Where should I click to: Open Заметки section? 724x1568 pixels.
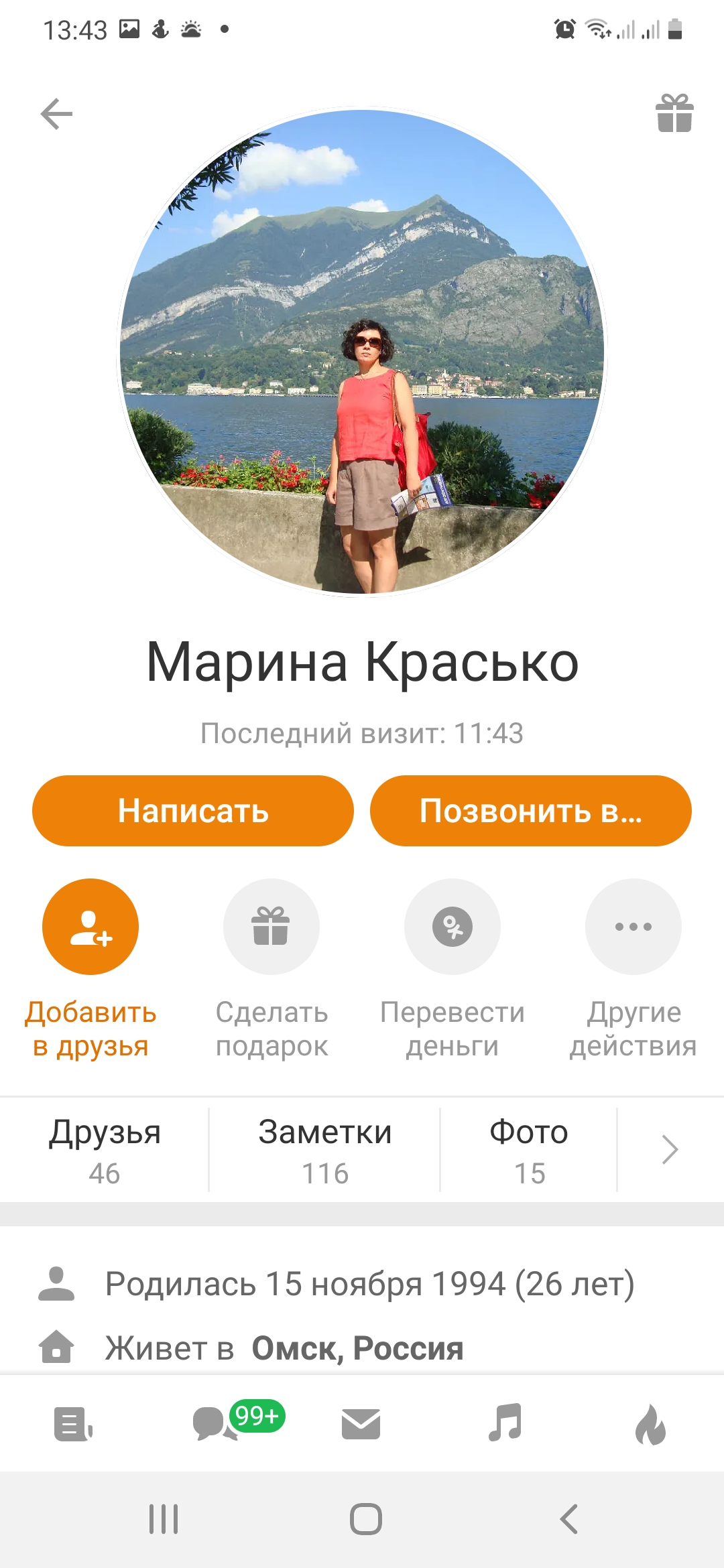(x=325, y=1150)
